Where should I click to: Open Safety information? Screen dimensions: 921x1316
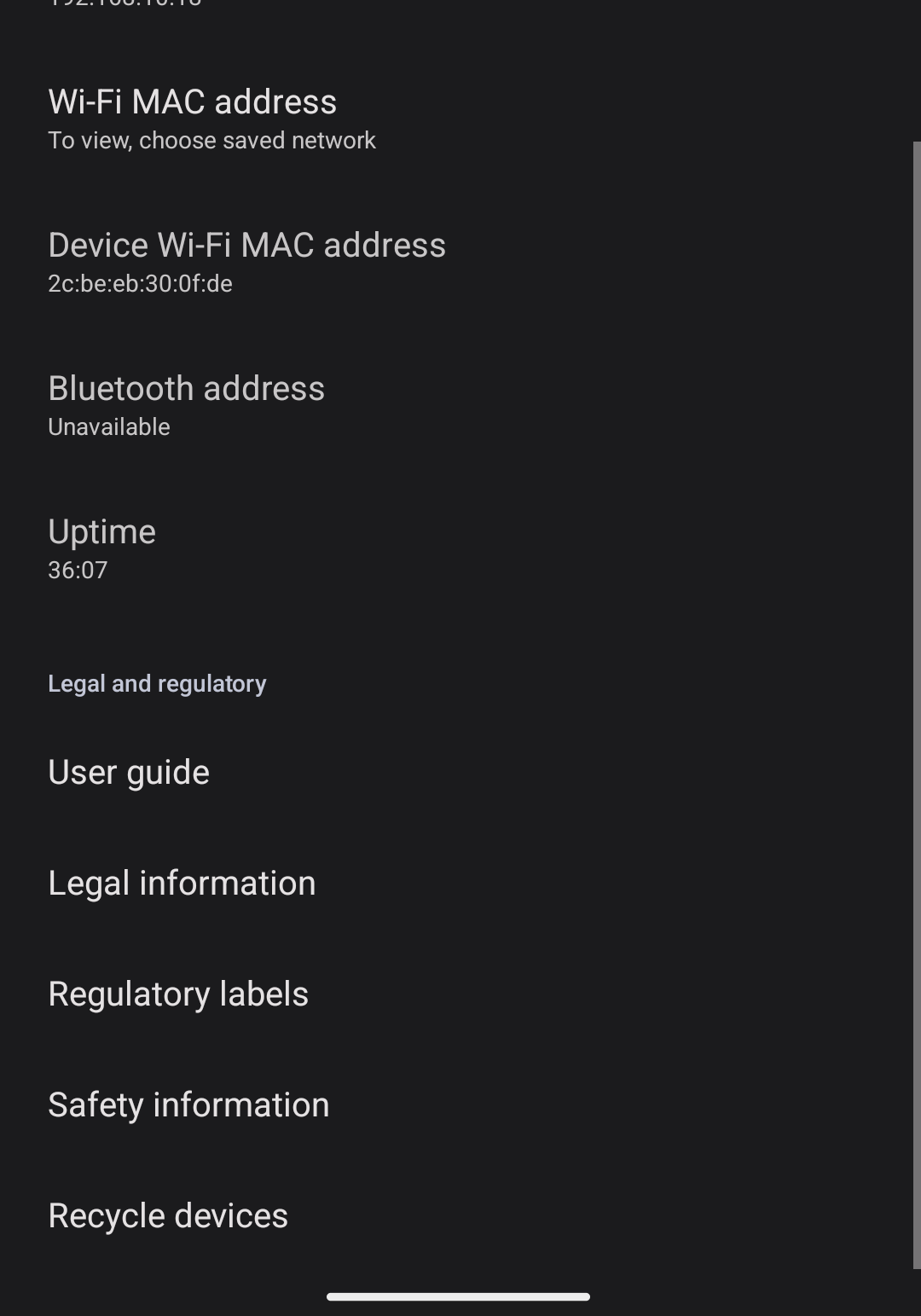pos(188,1105)
